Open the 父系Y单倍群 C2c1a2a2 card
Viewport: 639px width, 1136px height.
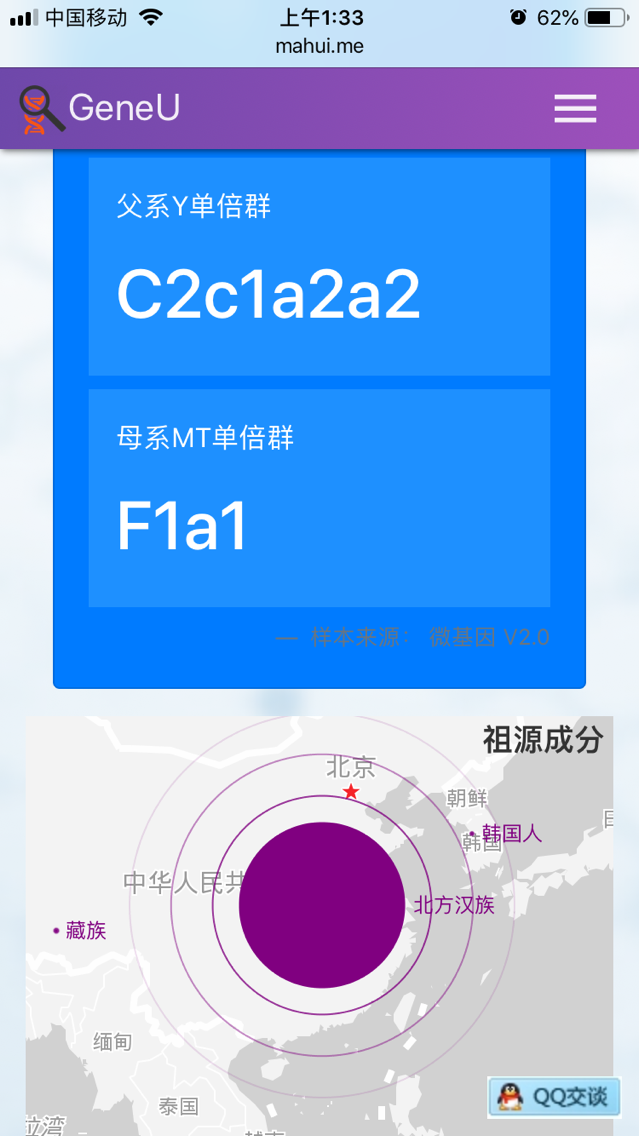pyautogui.click(x=319, y=266)
